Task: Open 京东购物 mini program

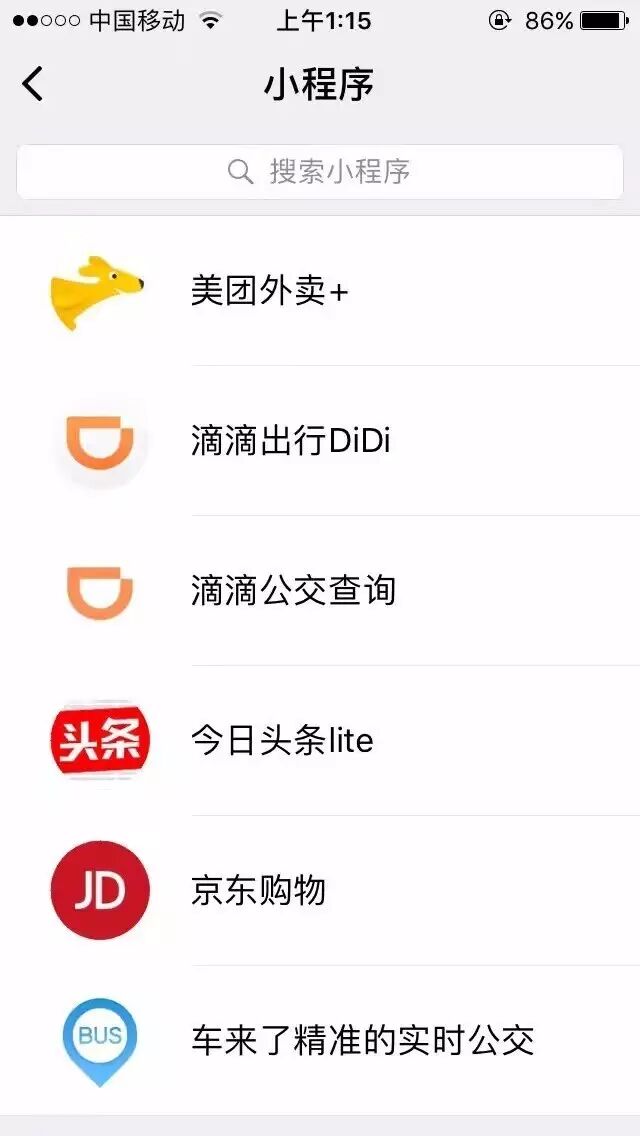Action: [258, 890]
